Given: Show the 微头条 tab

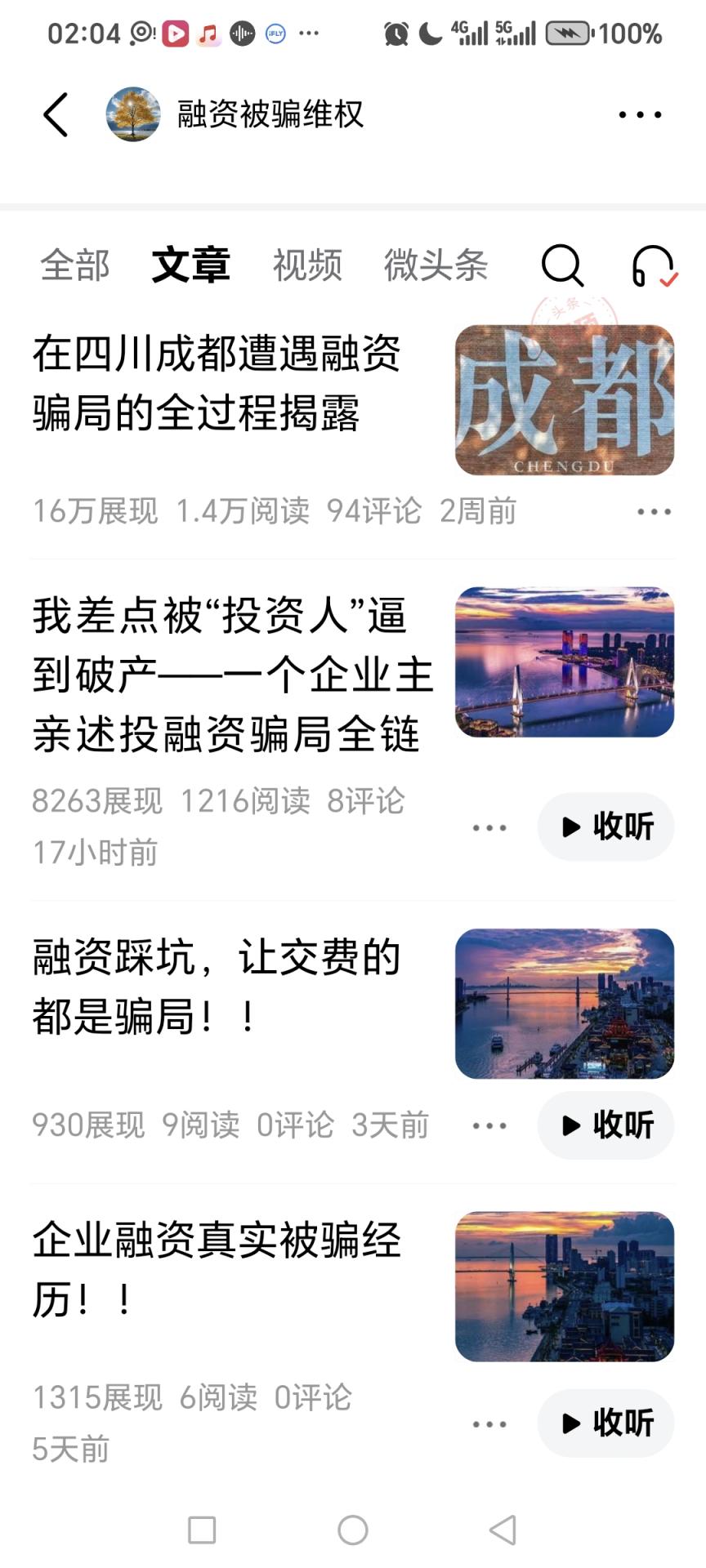Looking at the screenshot, I should [x=436, y=265].
